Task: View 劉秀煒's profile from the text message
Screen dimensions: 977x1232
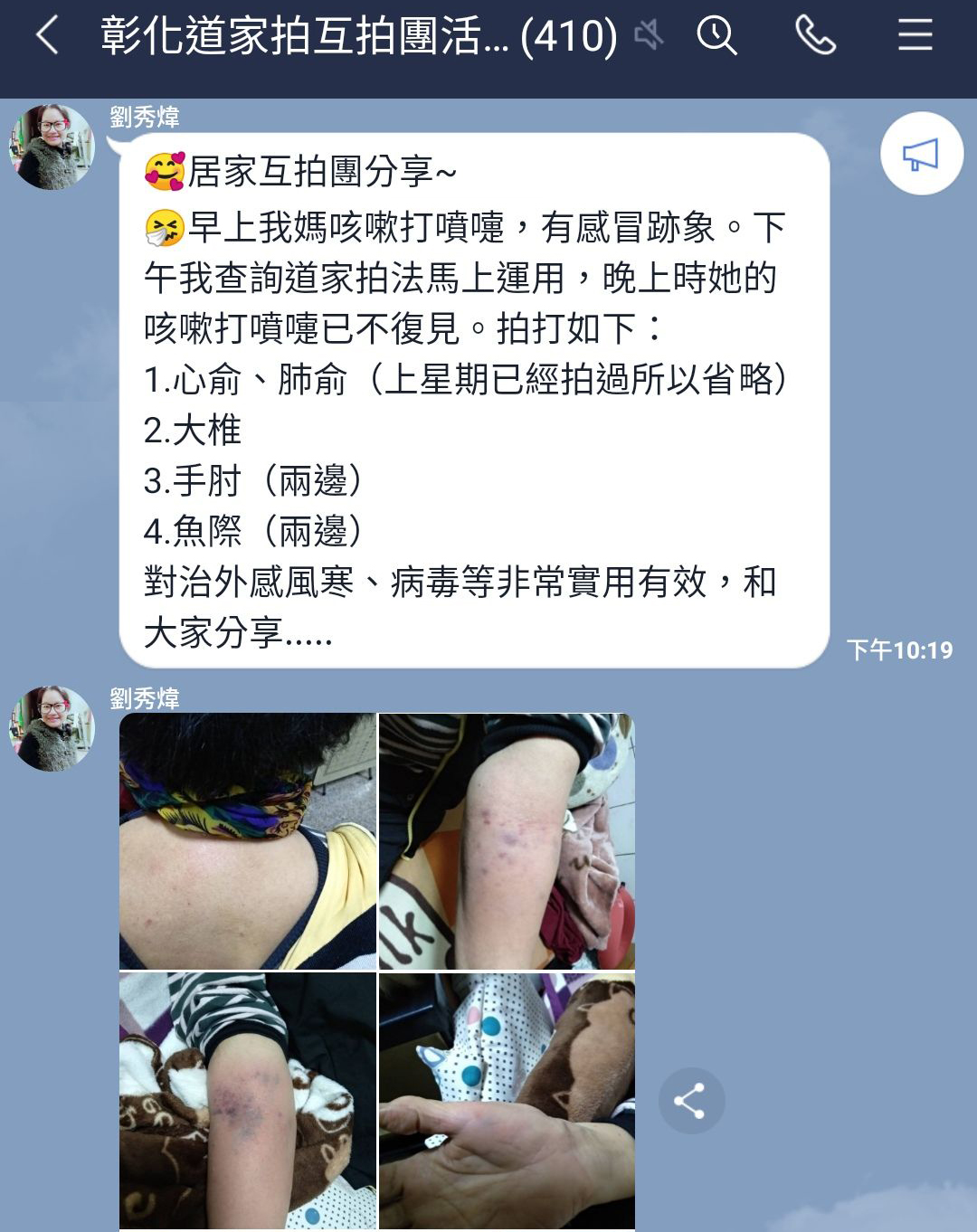Action: point(52,147)
